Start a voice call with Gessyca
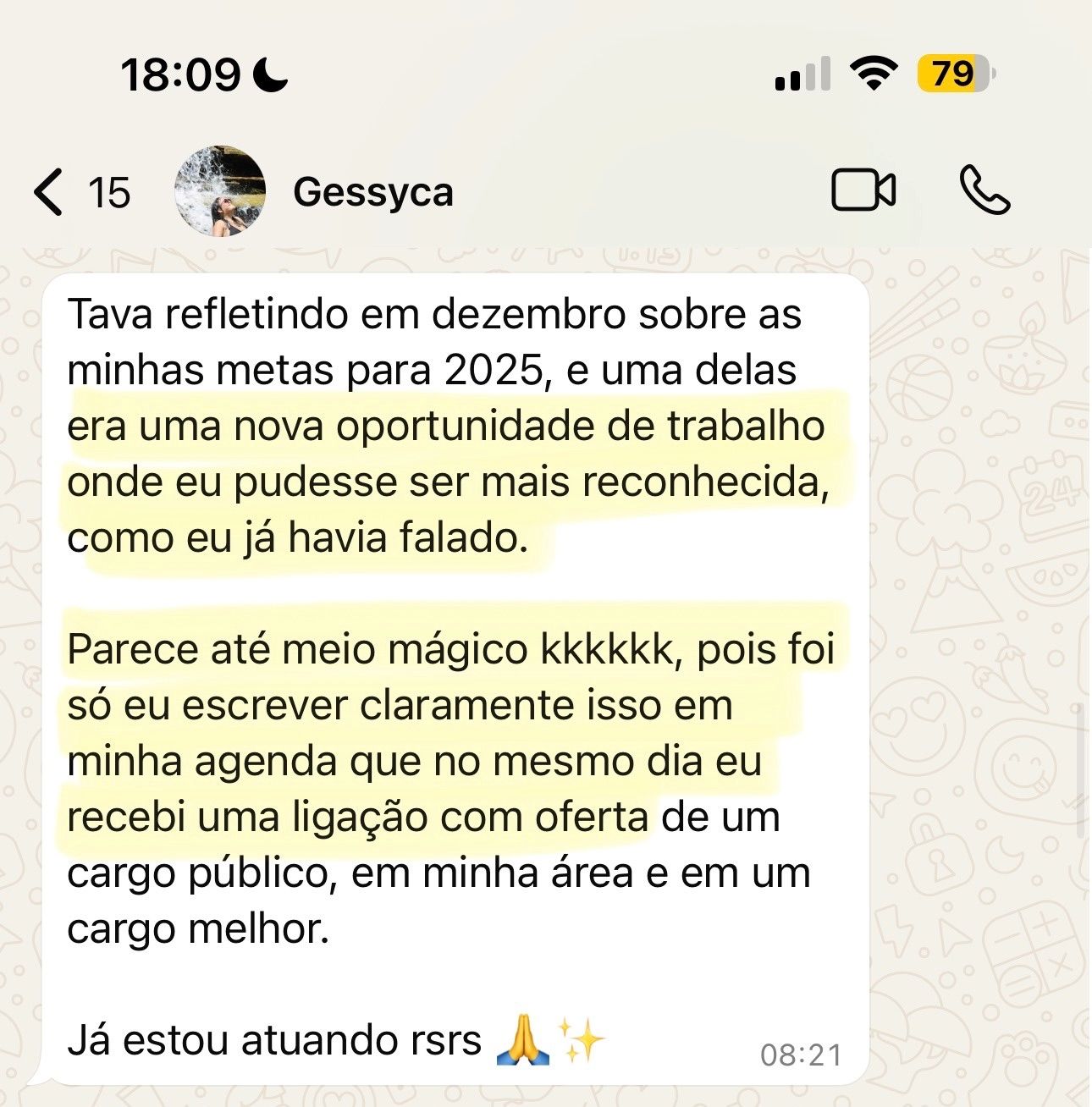Viewport: 1092px width, 1107px height. point(985,190)
